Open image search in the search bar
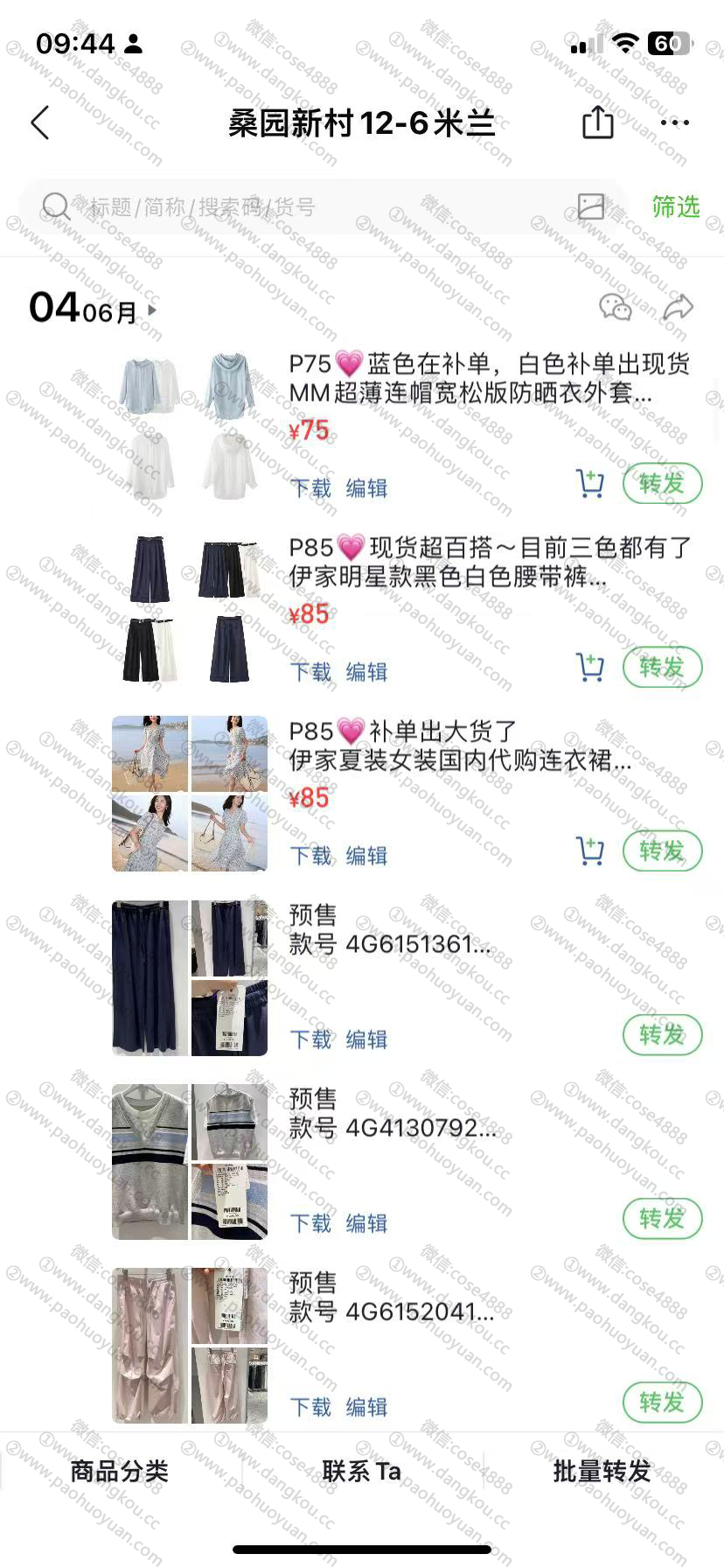724x1568 pixels. [x=591, y=206]
